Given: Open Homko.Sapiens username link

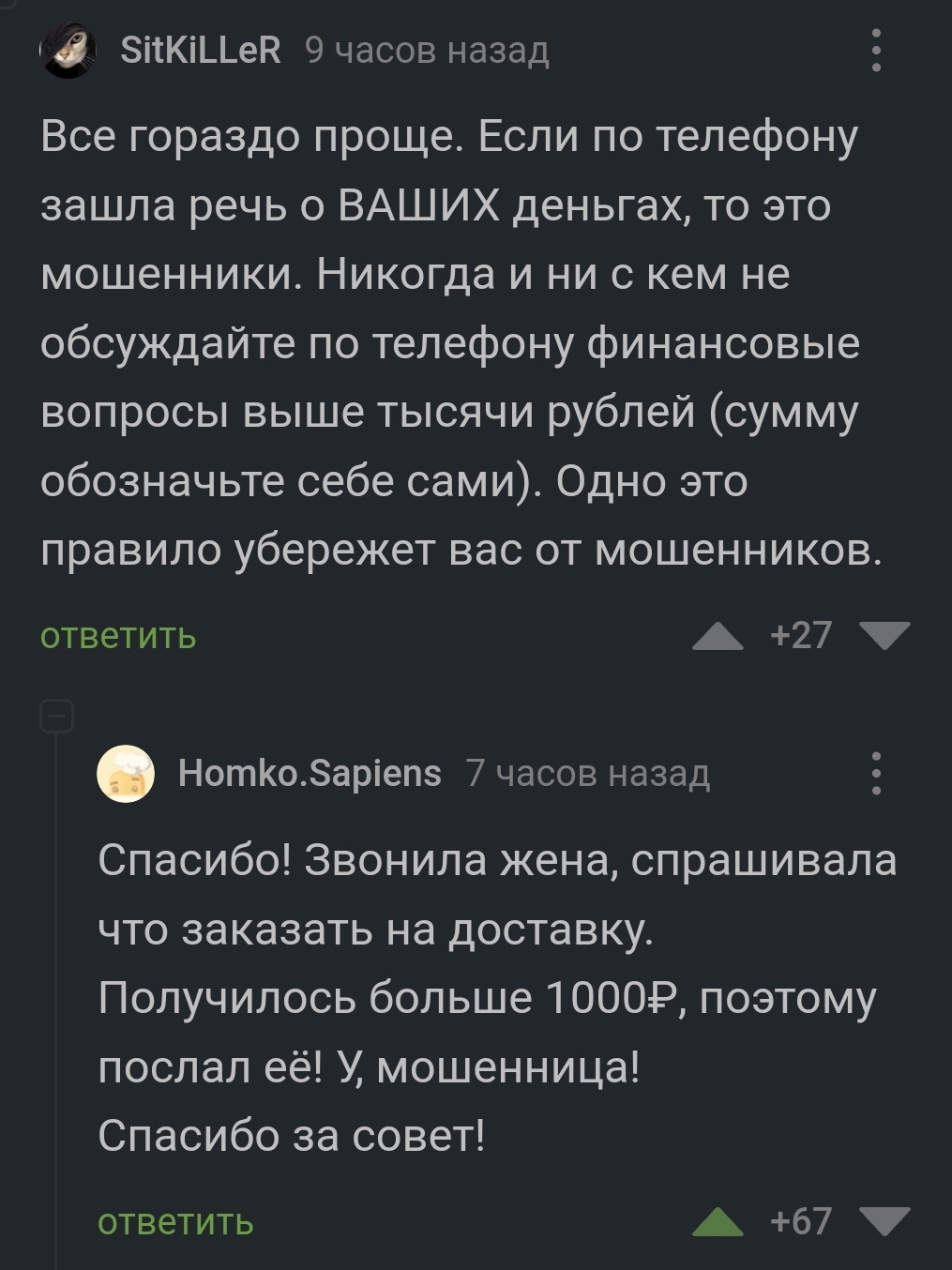Looking at the screenshot, I should tap(310, 774).
